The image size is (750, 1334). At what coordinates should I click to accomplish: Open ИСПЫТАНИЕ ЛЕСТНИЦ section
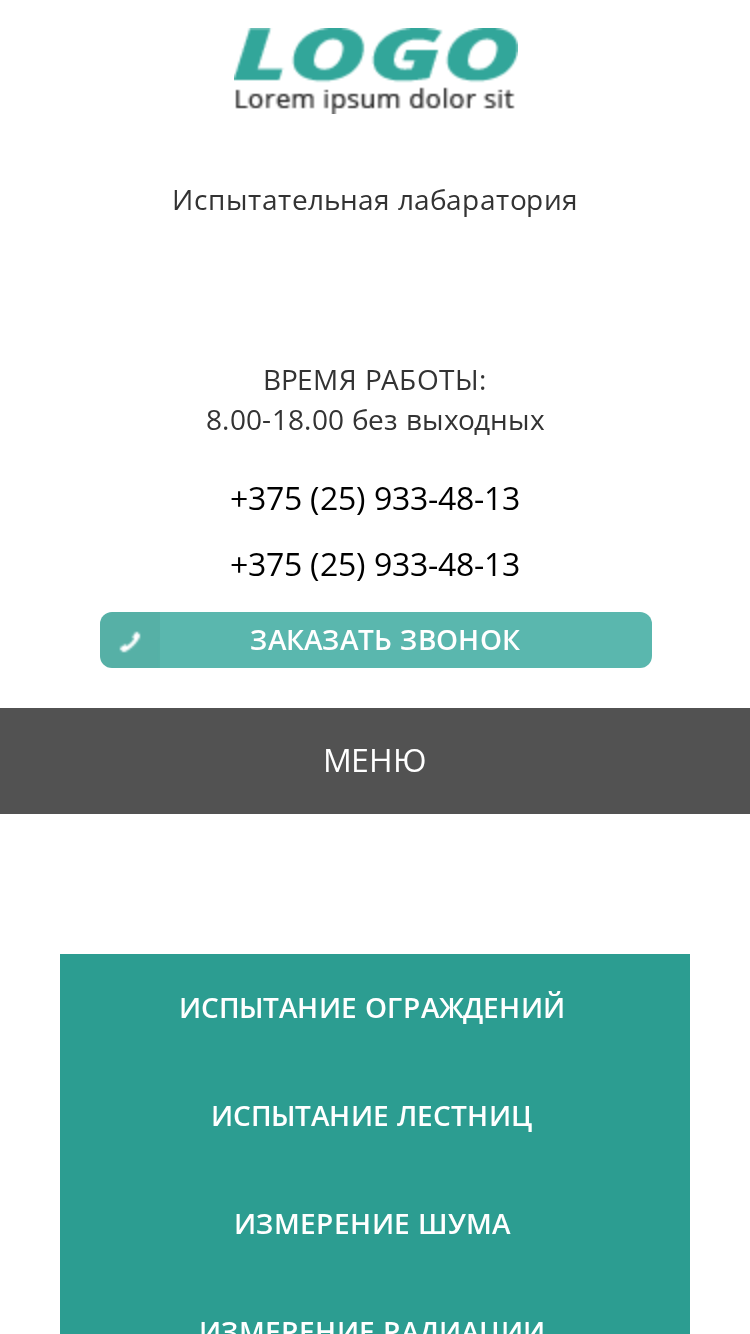372,1116
